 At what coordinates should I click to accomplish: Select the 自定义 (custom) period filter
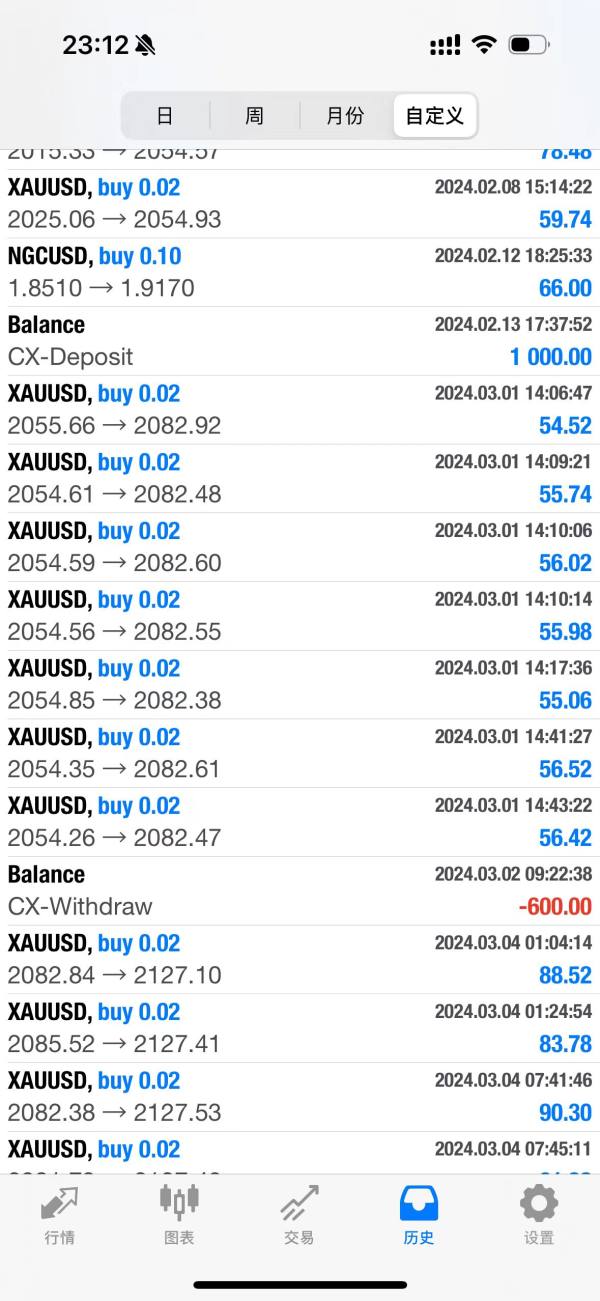point(435,116)
